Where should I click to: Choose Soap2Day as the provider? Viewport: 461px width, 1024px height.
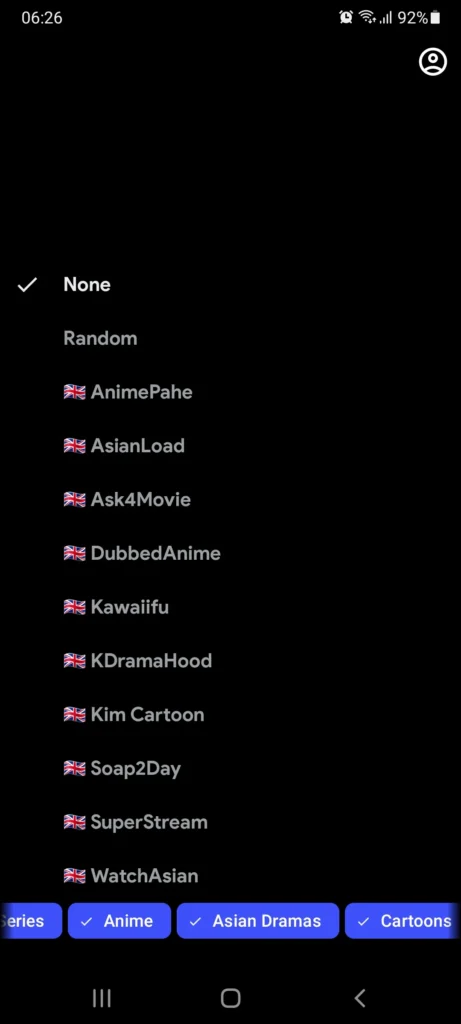tap(230, 769)
